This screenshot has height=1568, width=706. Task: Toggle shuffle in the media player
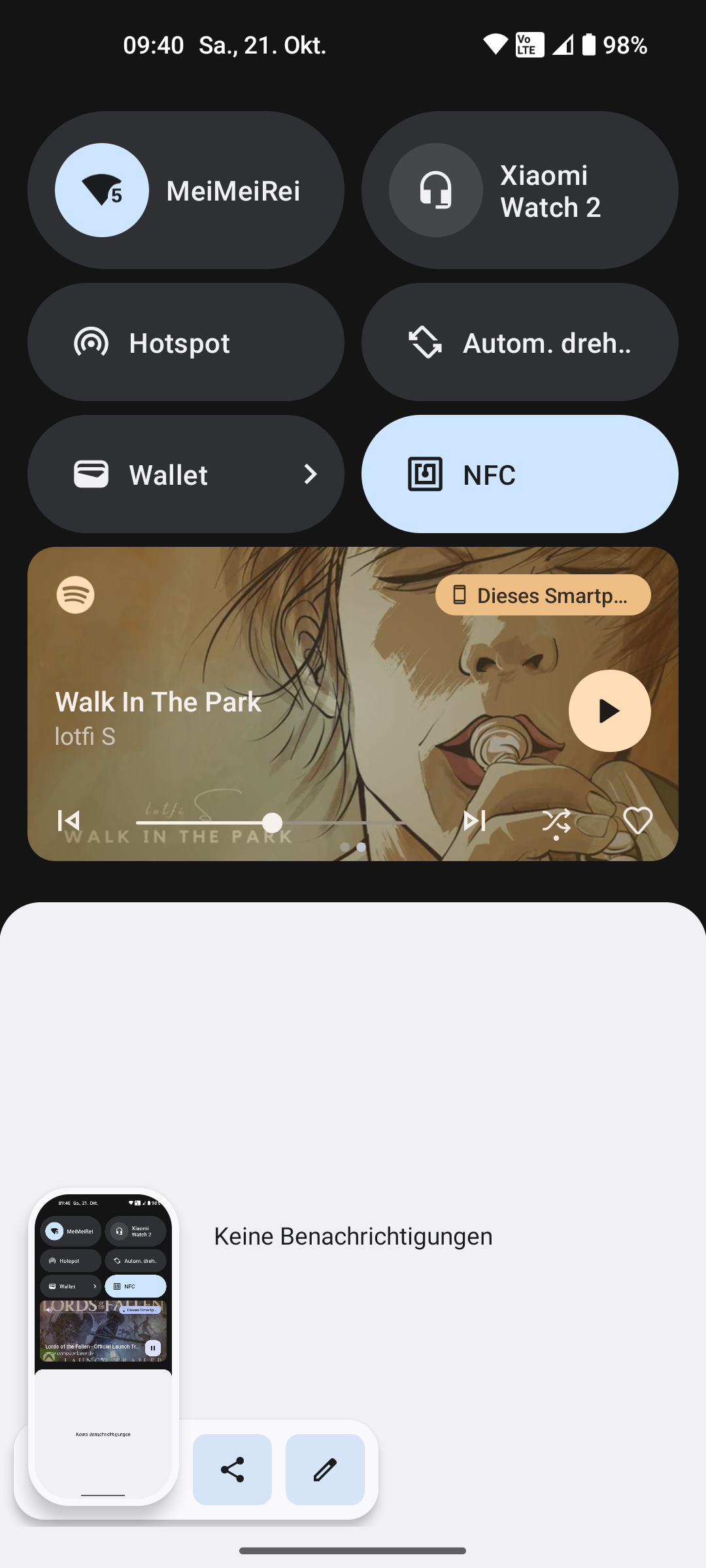(556, 821)
